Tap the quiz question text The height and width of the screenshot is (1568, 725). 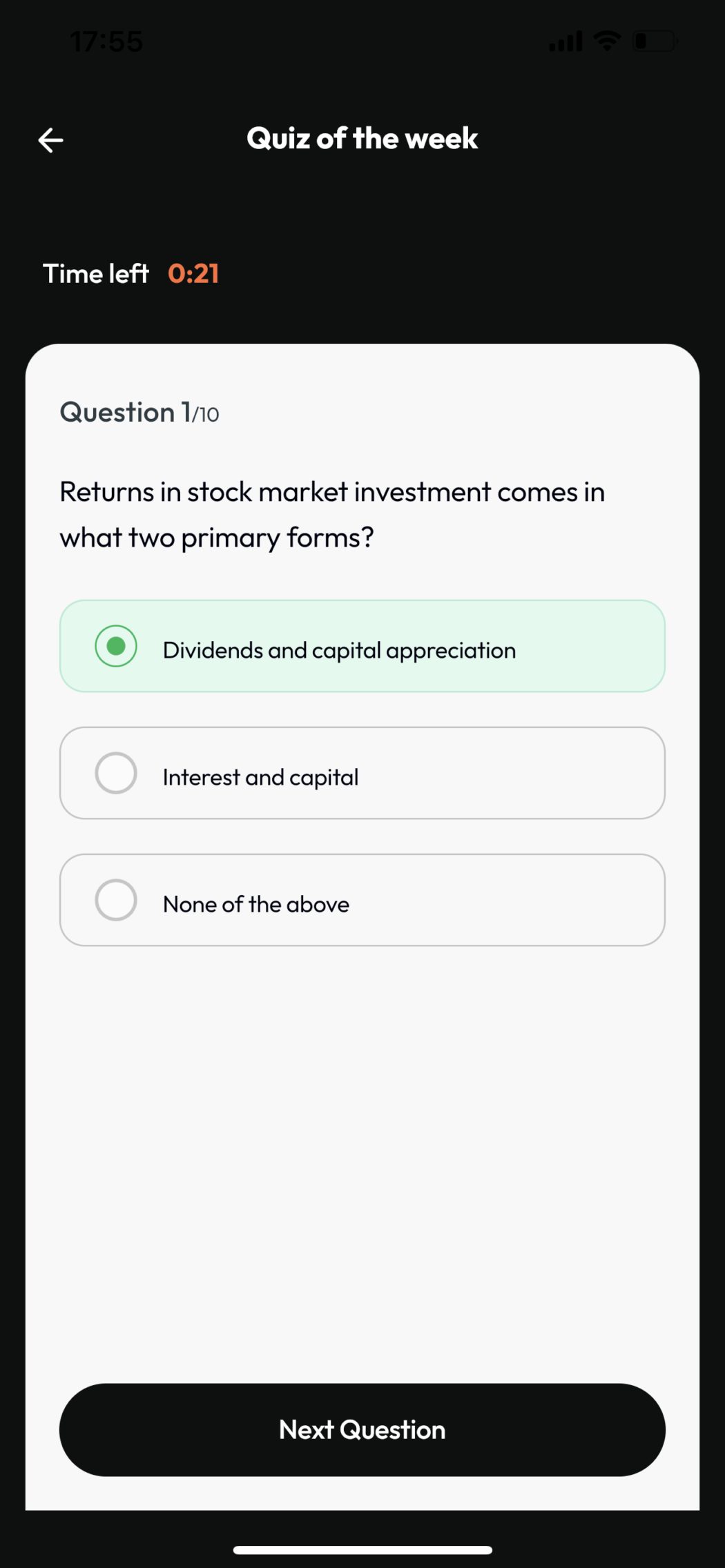(331, 514)
